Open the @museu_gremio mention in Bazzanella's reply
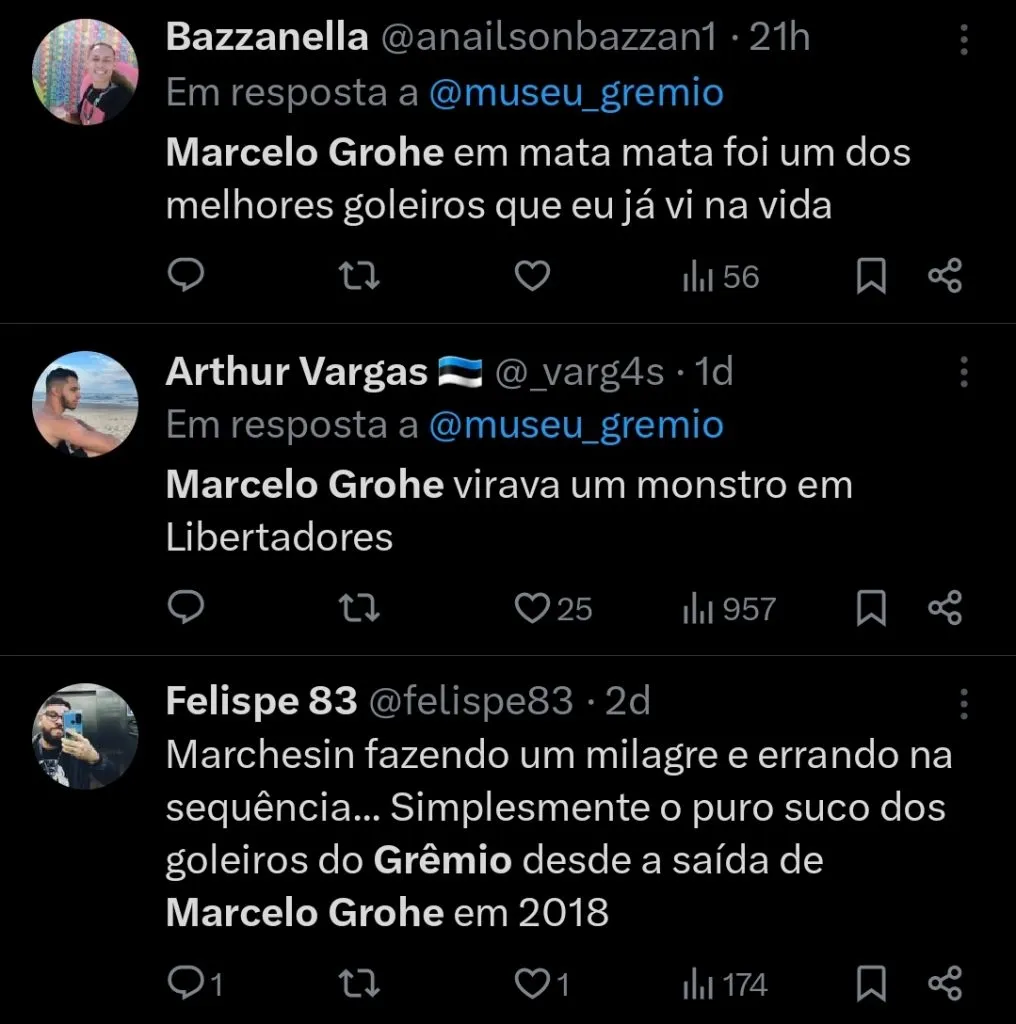 click(578, 92)
